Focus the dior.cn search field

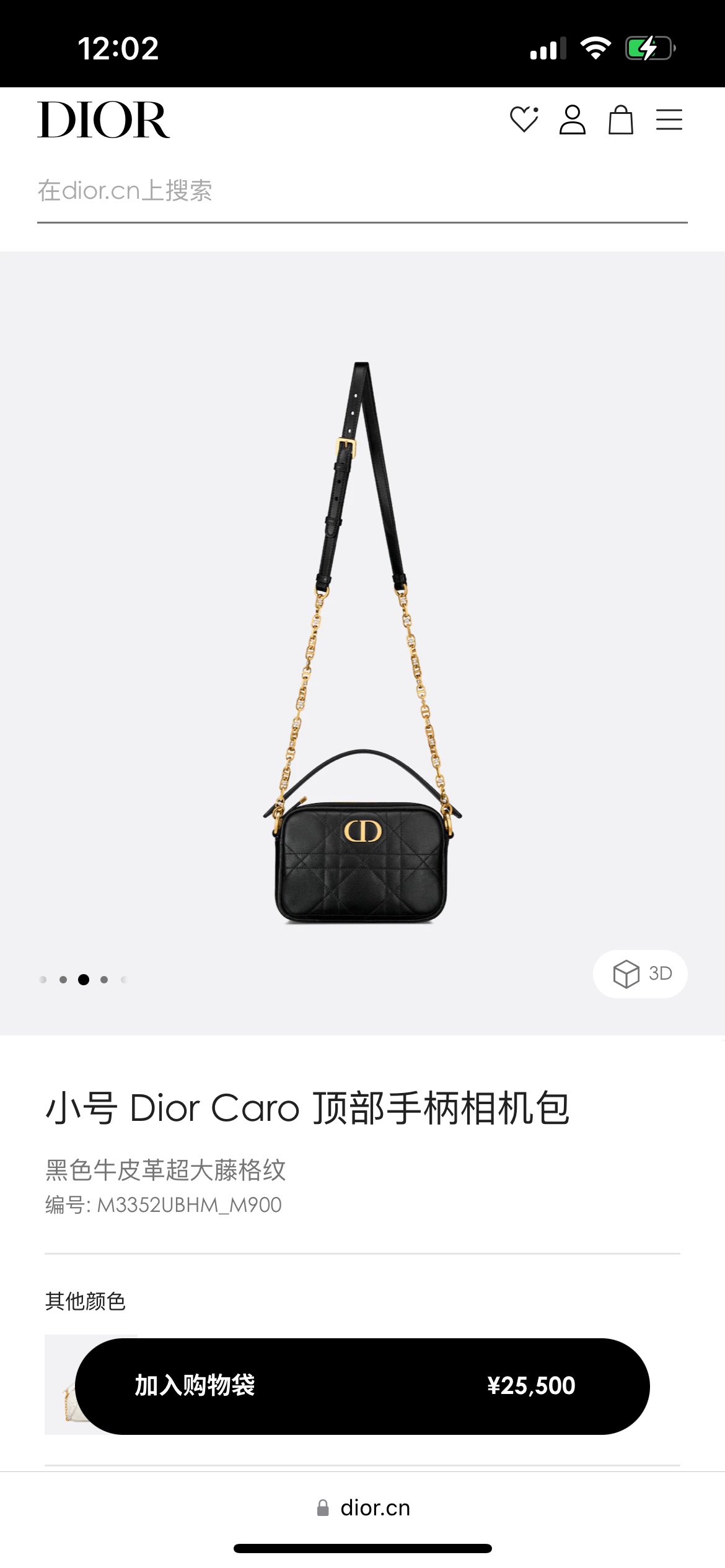(x=362, y=191)
